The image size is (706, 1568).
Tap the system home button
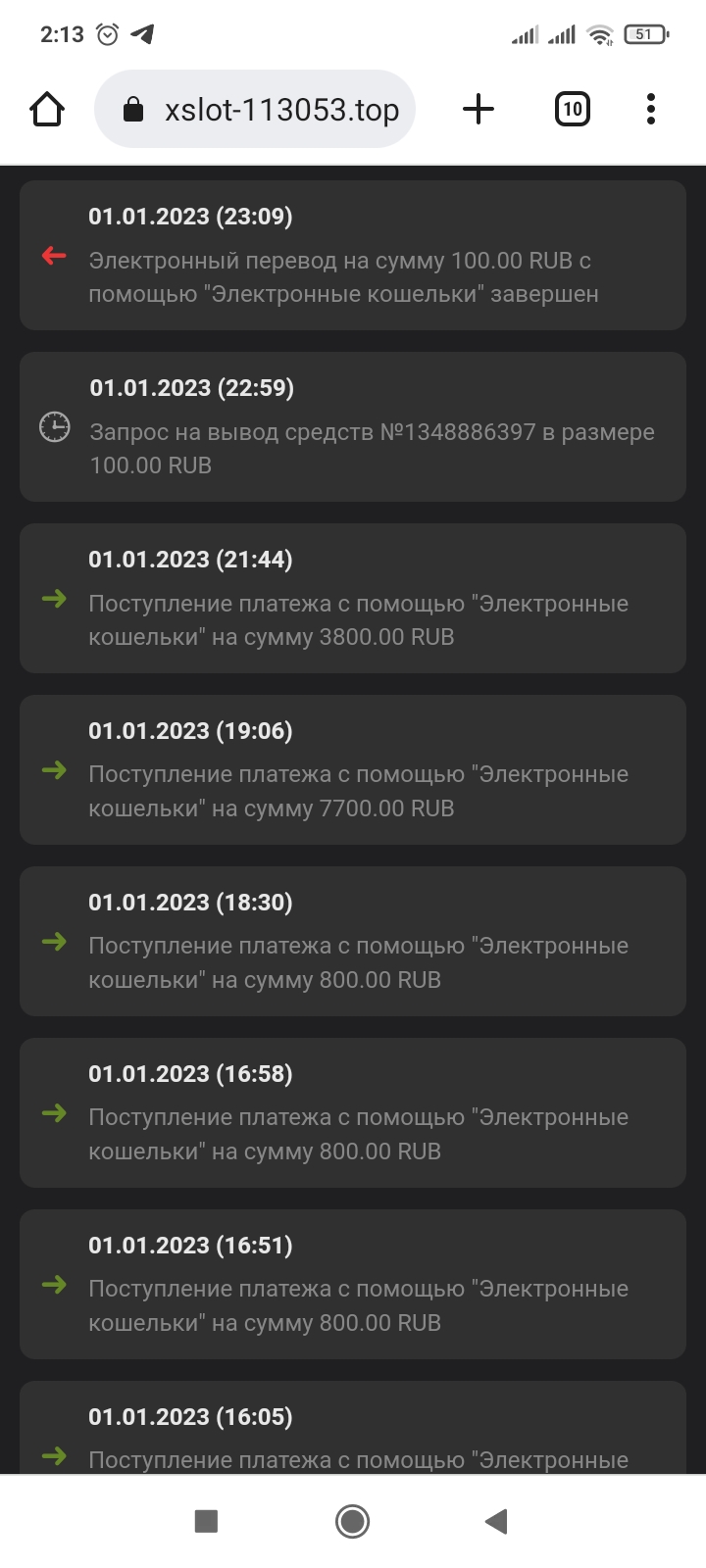(352, 1521)
